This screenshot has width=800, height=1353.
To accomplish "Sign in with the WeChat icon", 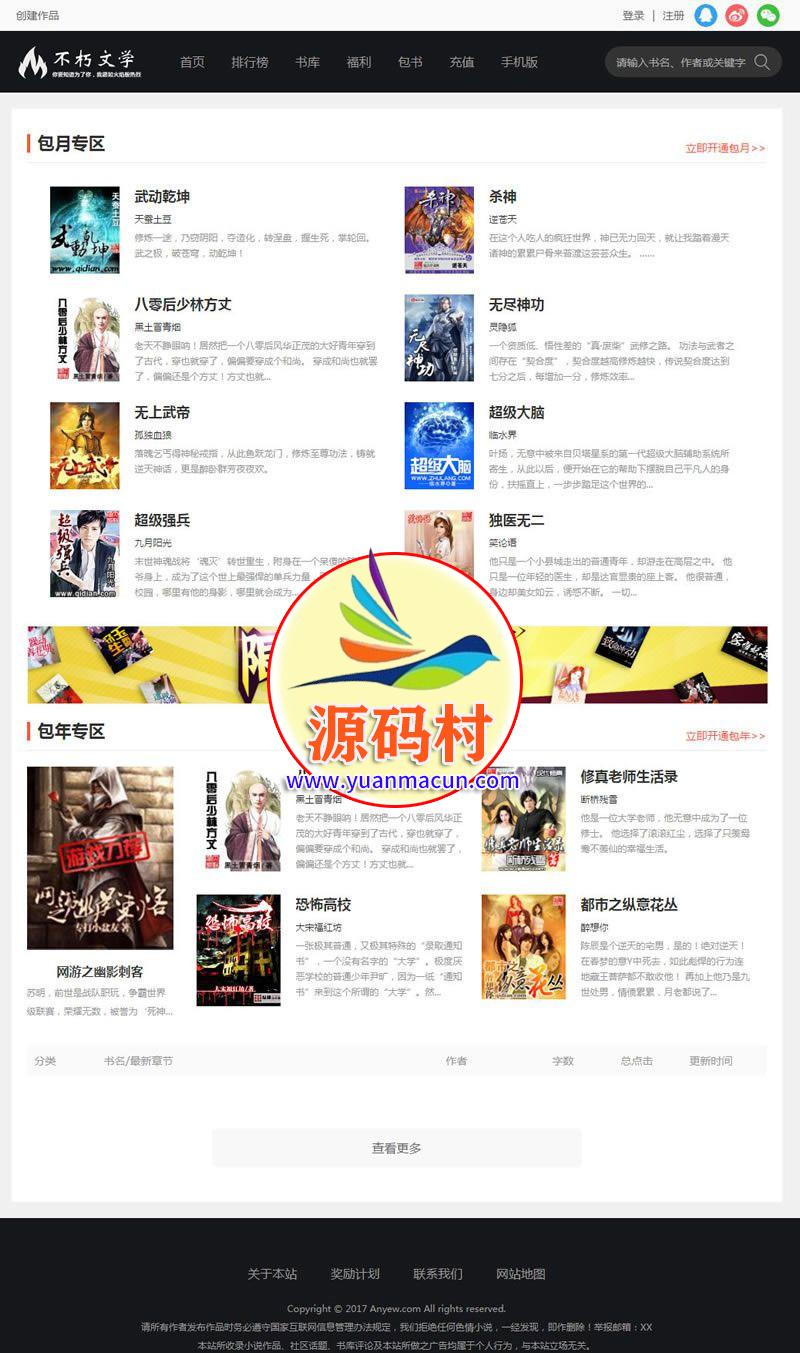I will point(768,15).
